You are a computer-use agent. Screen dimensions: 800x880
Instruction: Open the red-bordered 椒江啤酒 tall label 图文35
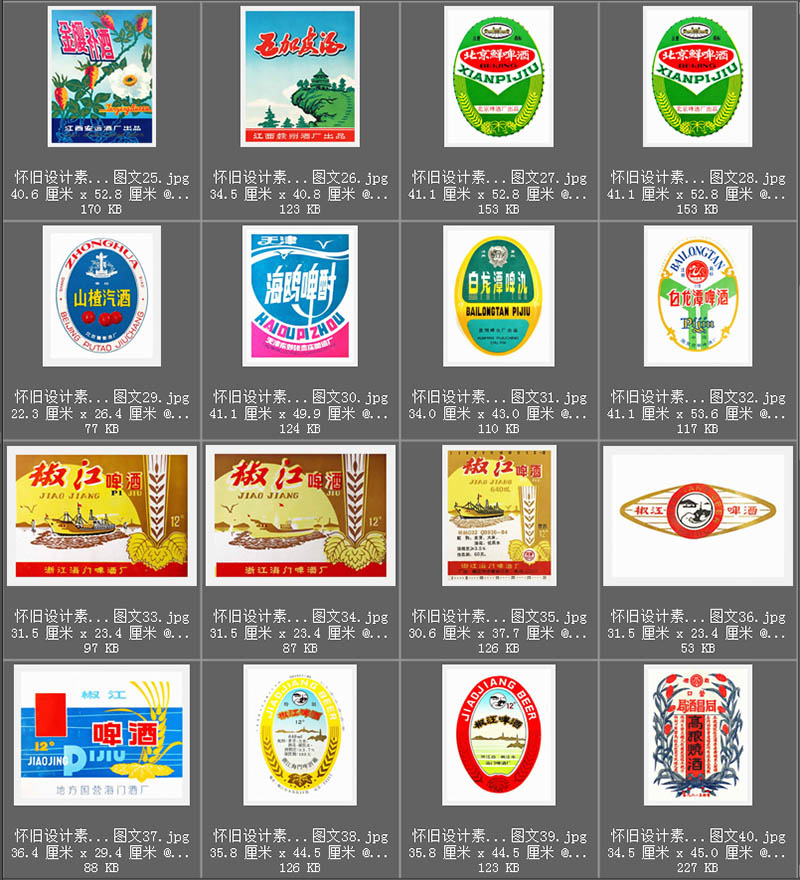pos(498,513)
